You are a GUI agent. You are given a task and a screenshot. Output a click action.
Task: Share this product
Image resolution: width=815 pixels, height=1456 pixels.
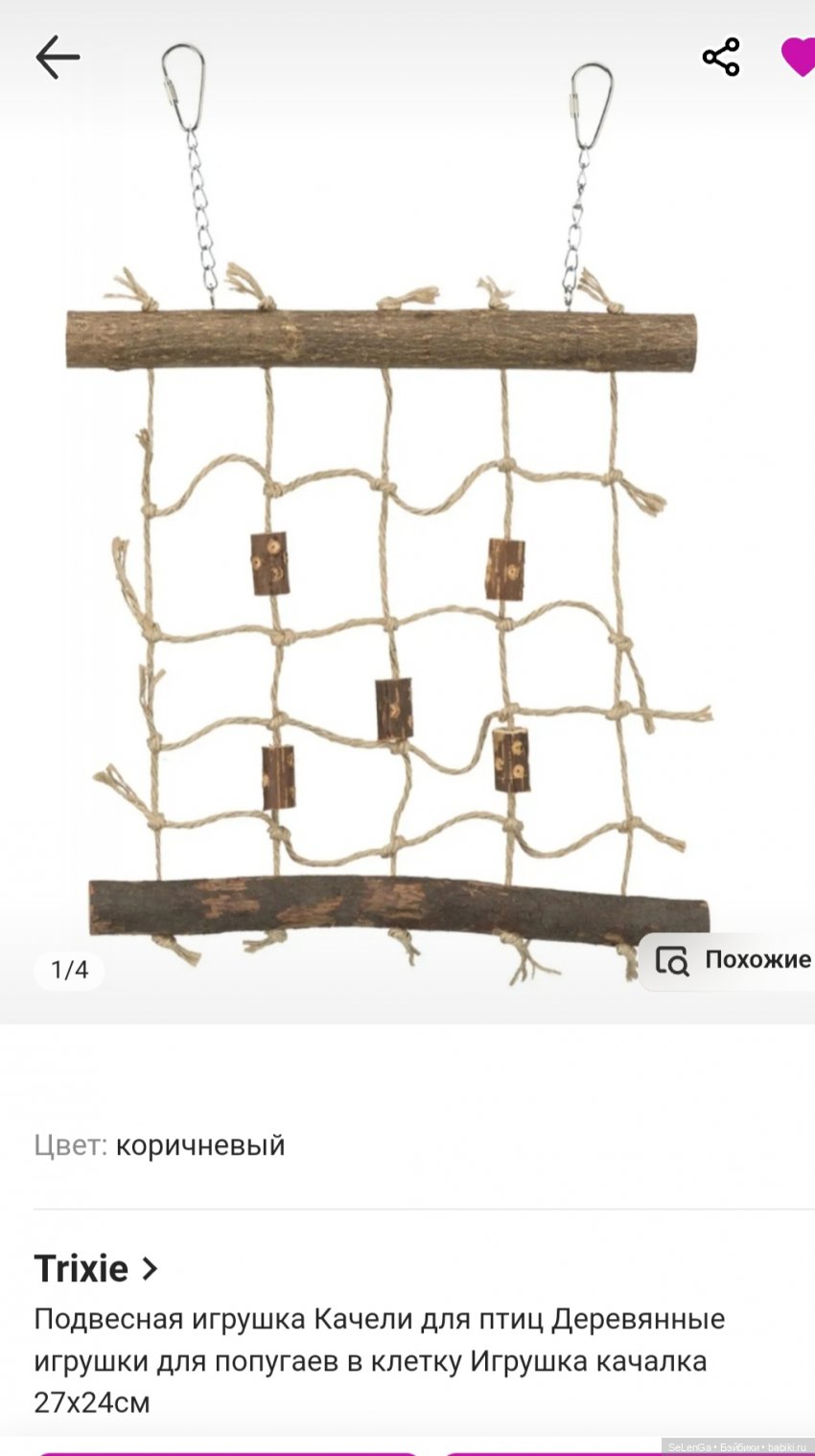click(x=721, y=58)
